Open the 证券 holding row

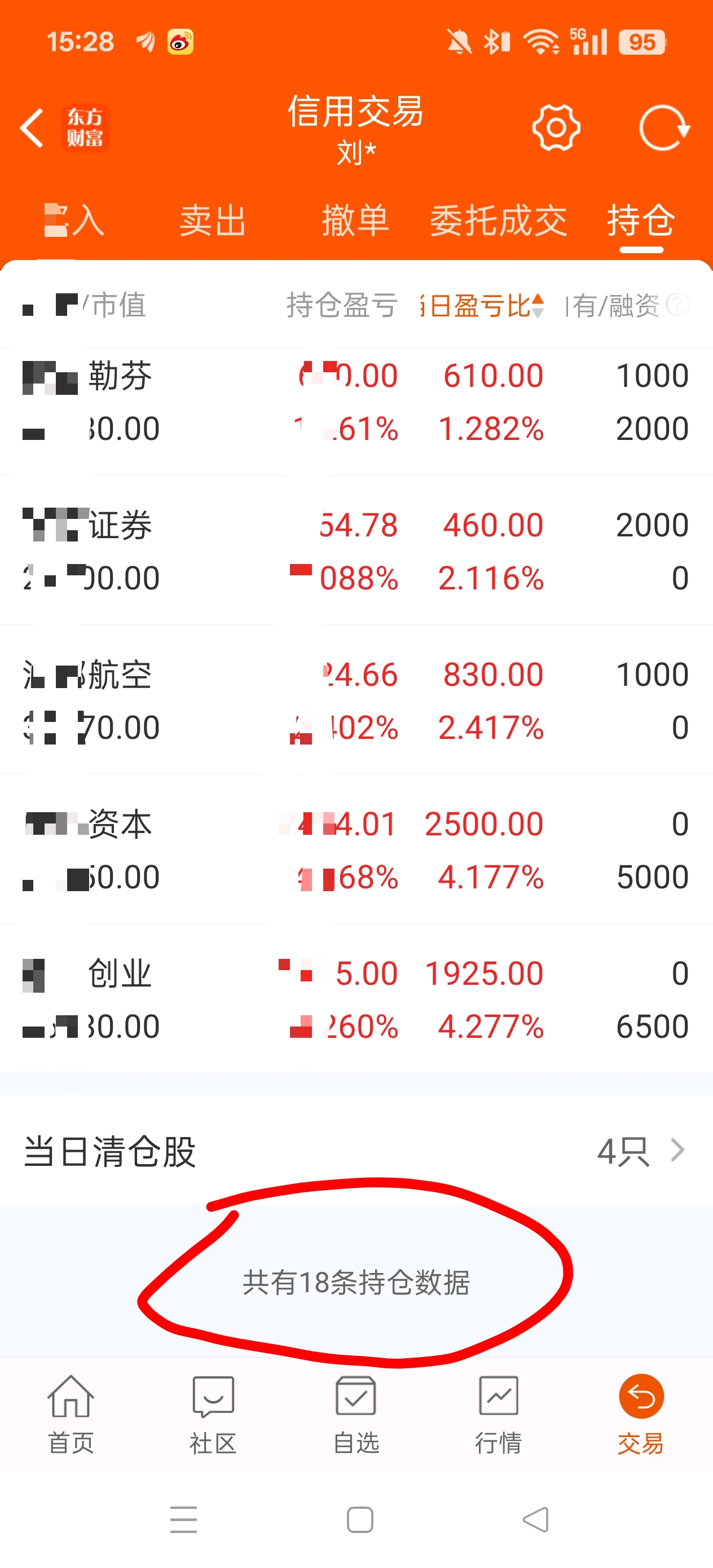click(356, 552)
